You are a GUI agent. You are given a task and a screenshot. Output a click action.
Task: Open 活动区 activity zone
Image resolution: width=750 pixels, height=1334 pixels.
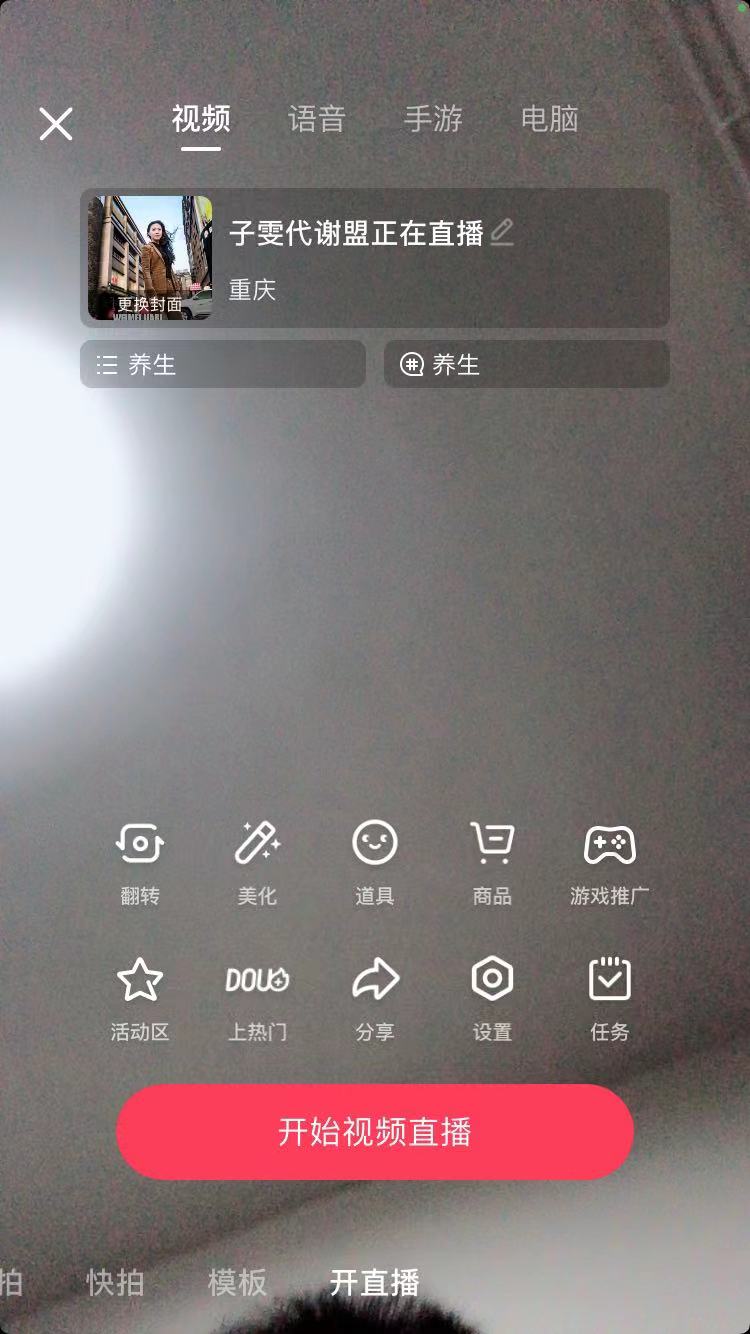tap(140, 996)
